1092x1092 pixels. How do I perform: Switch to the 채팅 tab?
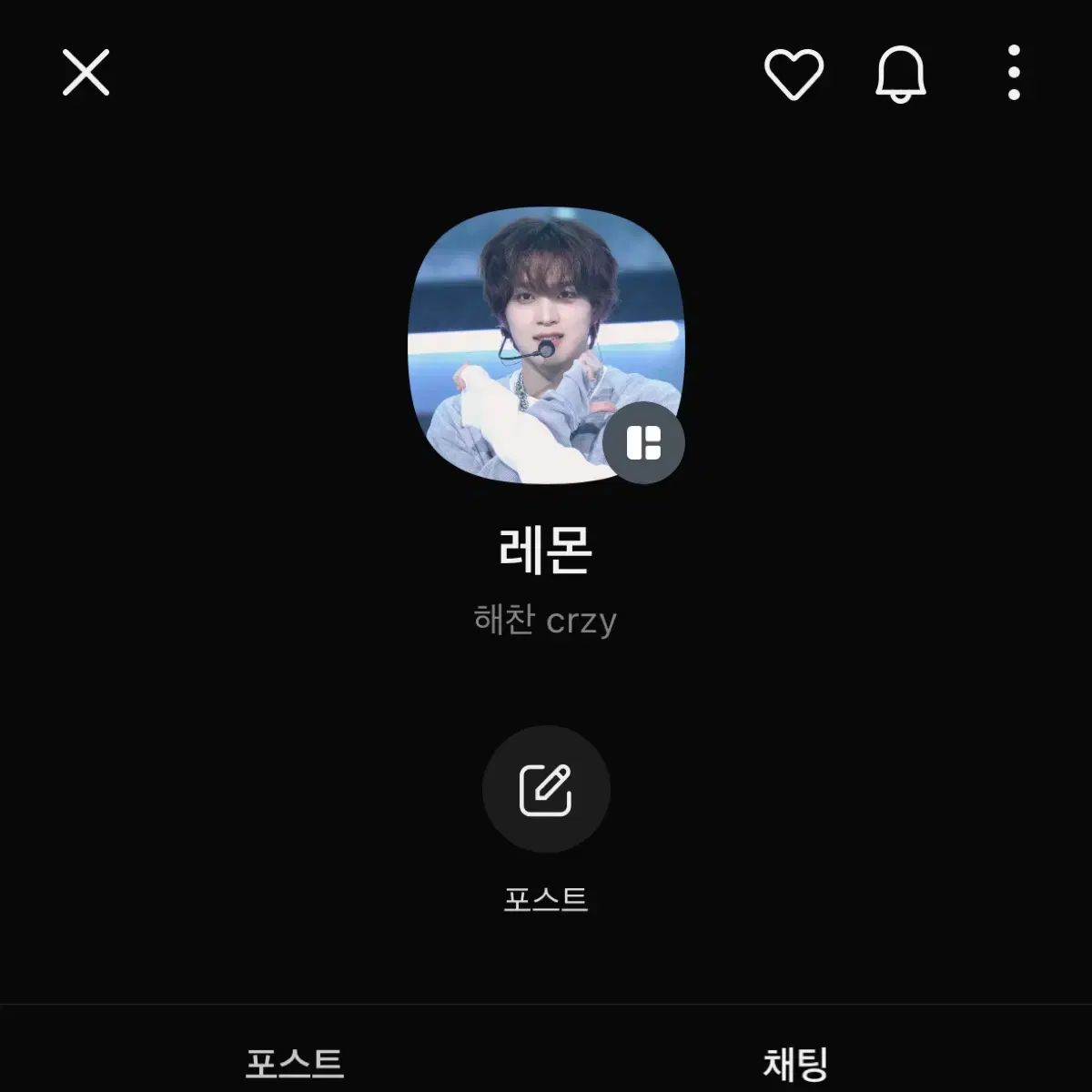pos(795,1063)
